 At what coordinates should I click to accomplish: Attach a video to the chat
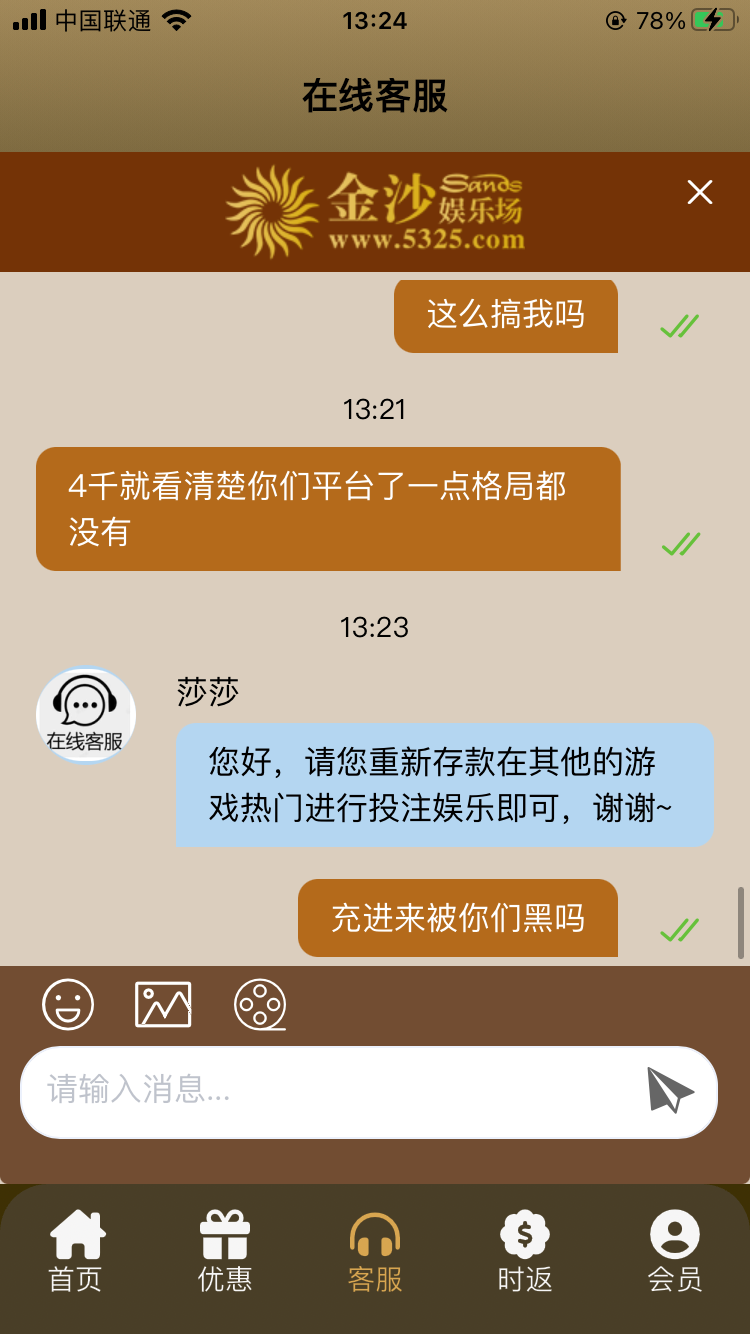(260, 1004)
